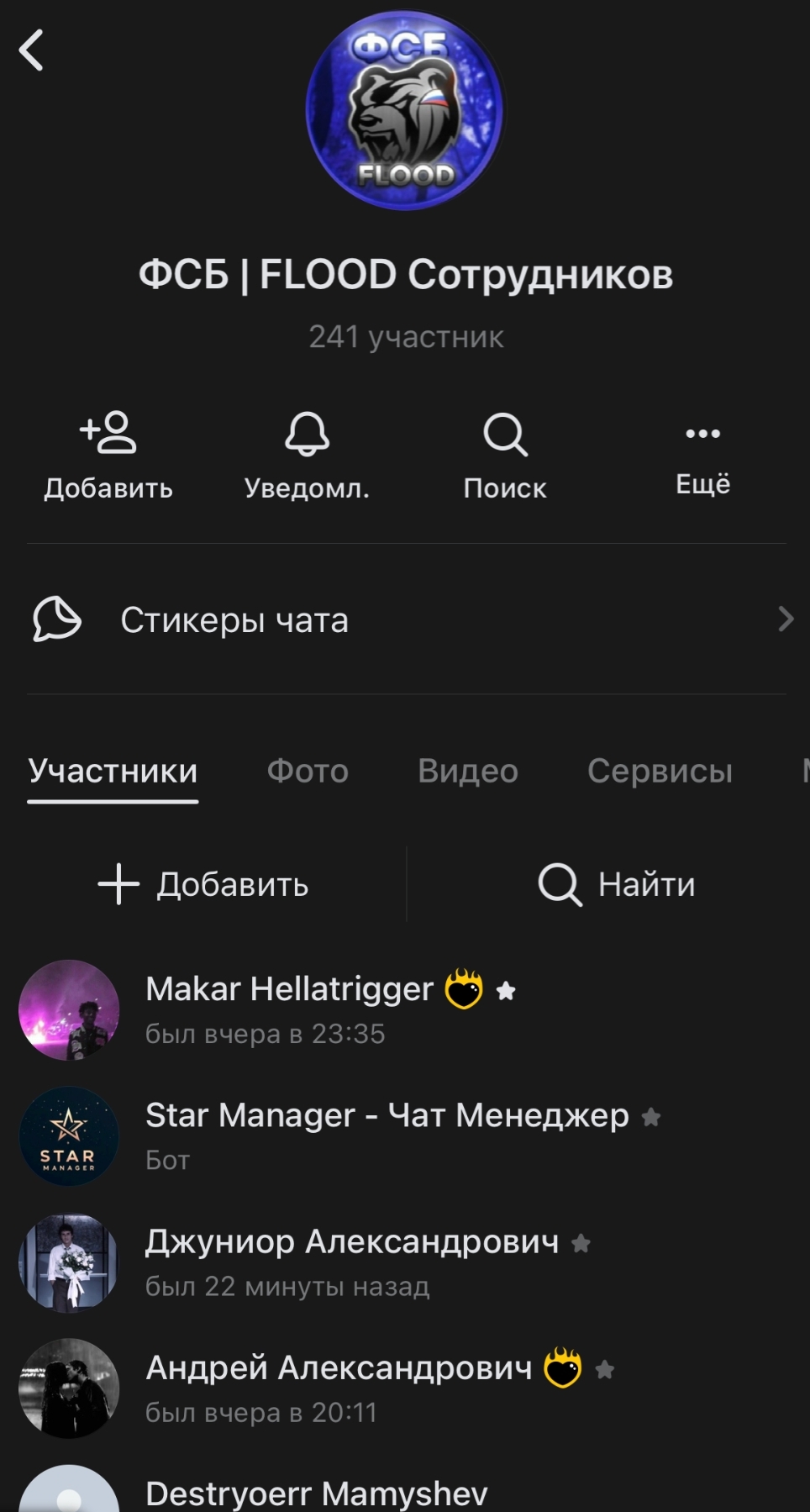The height and width of the screenshot is (1512, 810).
Task: Tap Добавить under the chat title
Action: (108, 456)
